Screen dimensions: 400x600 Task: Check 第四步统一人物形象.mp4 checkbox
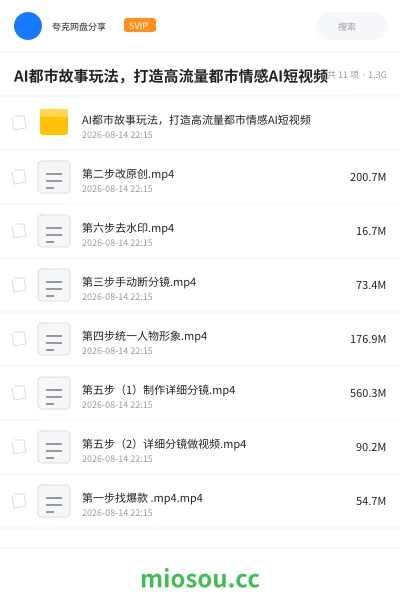tap(19, 339)
